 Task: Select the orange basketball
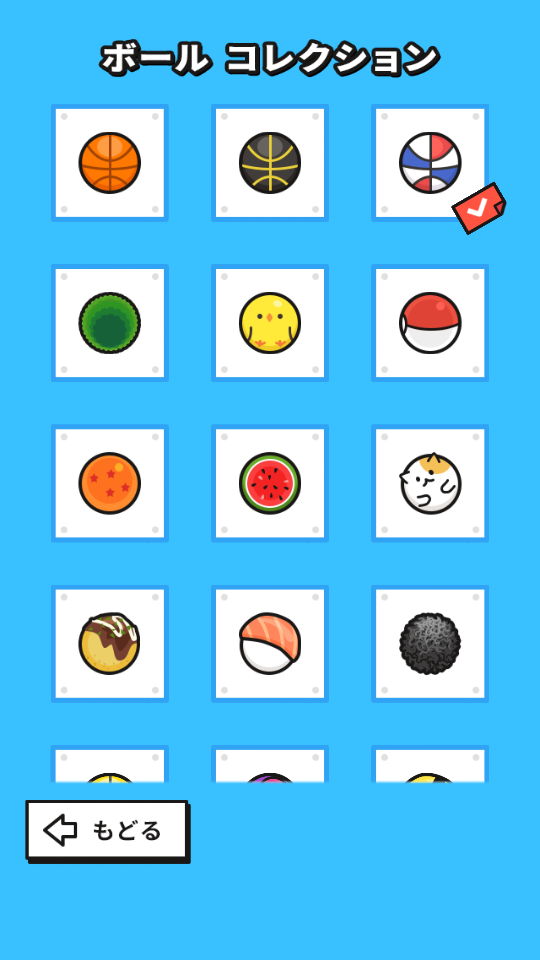pyautogui.click(x=110, y=163)
